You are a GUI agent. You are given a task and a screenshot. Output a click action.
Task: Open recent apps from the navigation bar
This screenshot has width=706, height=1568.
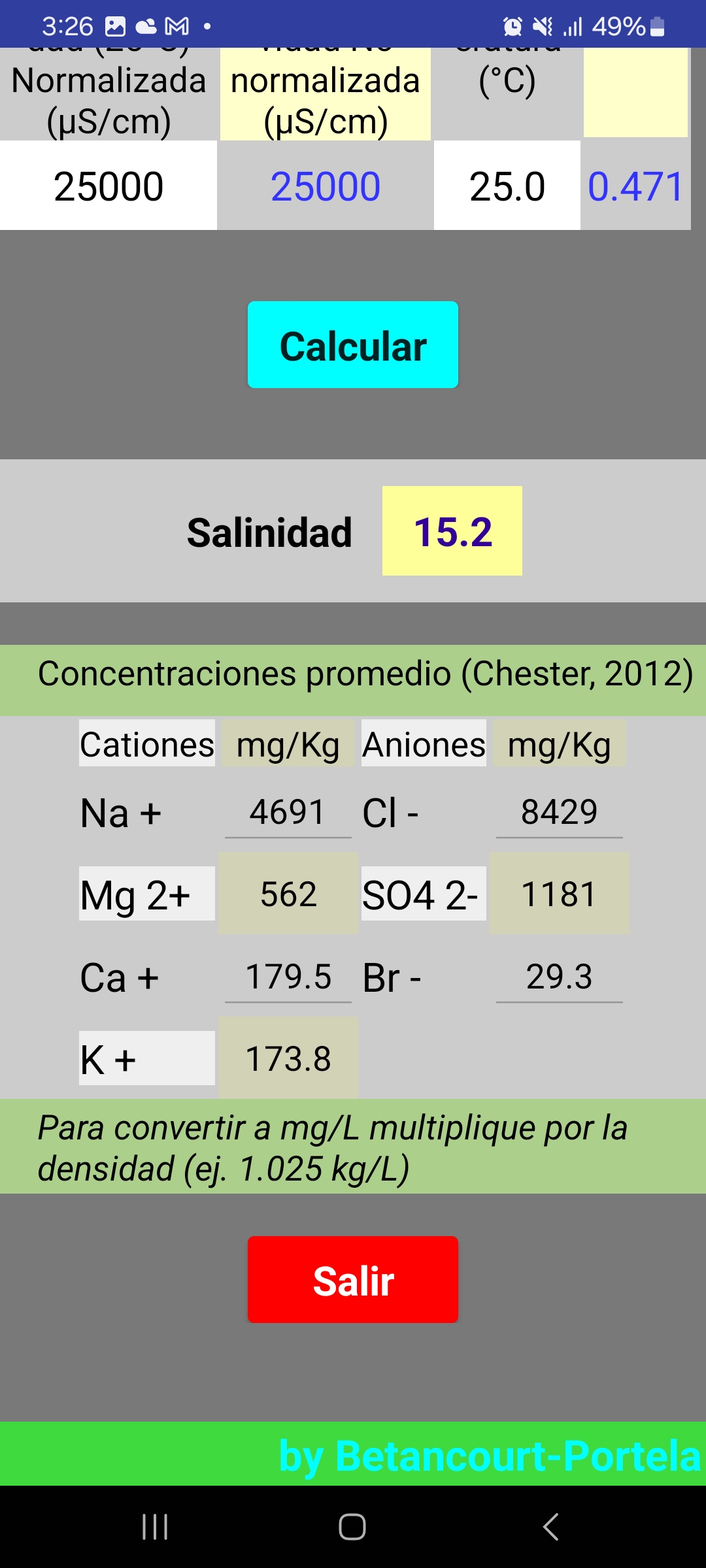coord(155,1527)
